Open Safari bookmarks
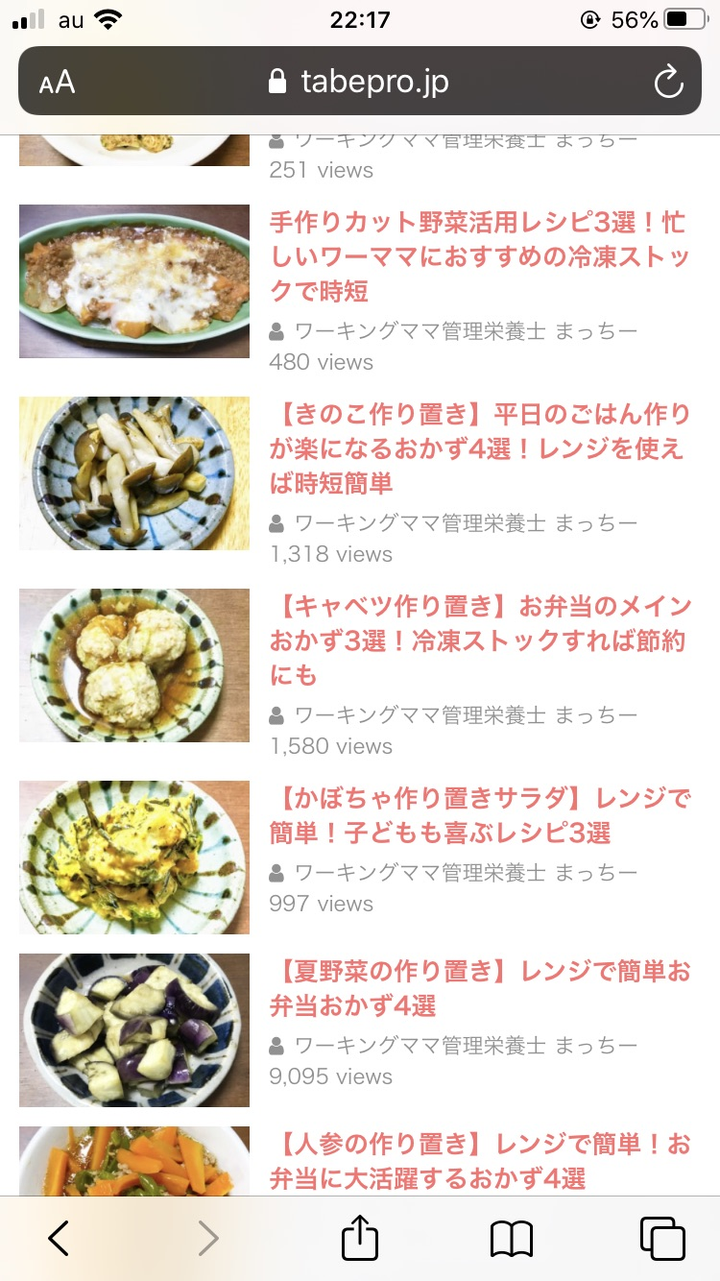720x1281 pixels. (511, 1239)
